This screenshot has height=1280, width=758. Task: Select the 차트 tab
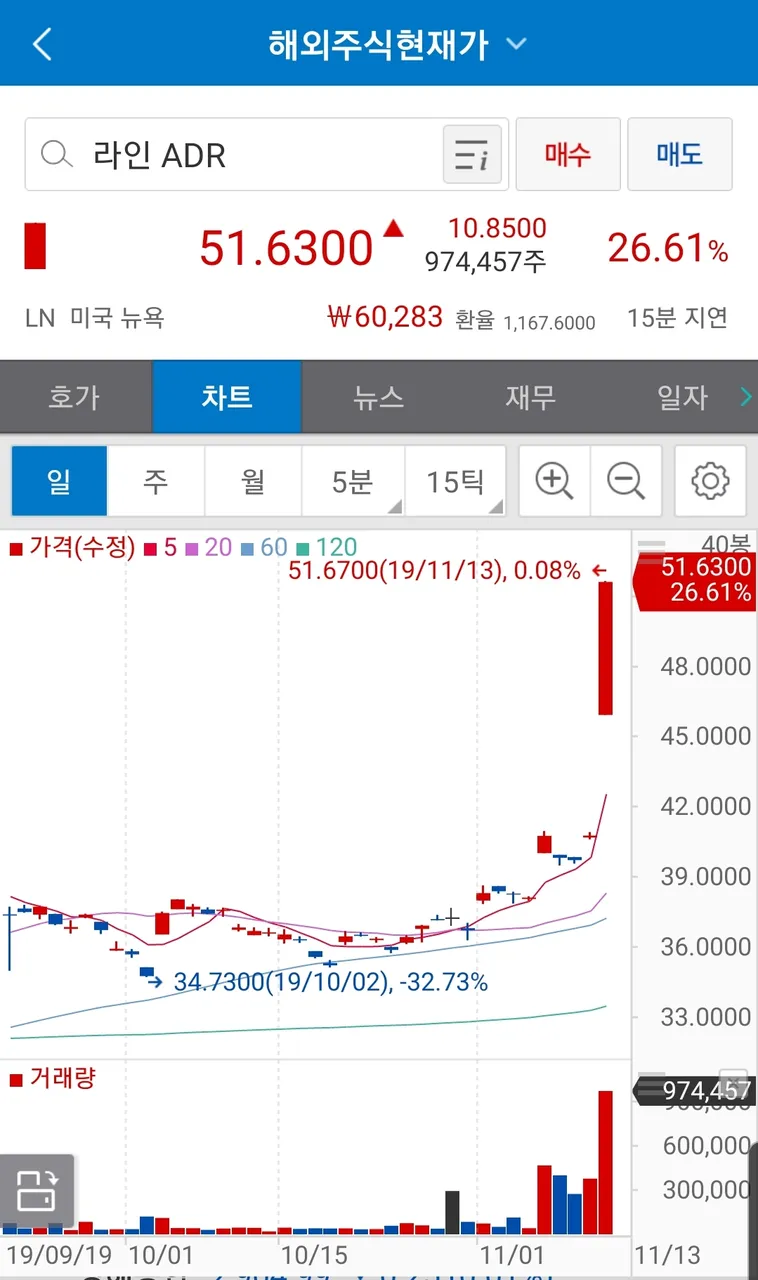tap(227, 397)
